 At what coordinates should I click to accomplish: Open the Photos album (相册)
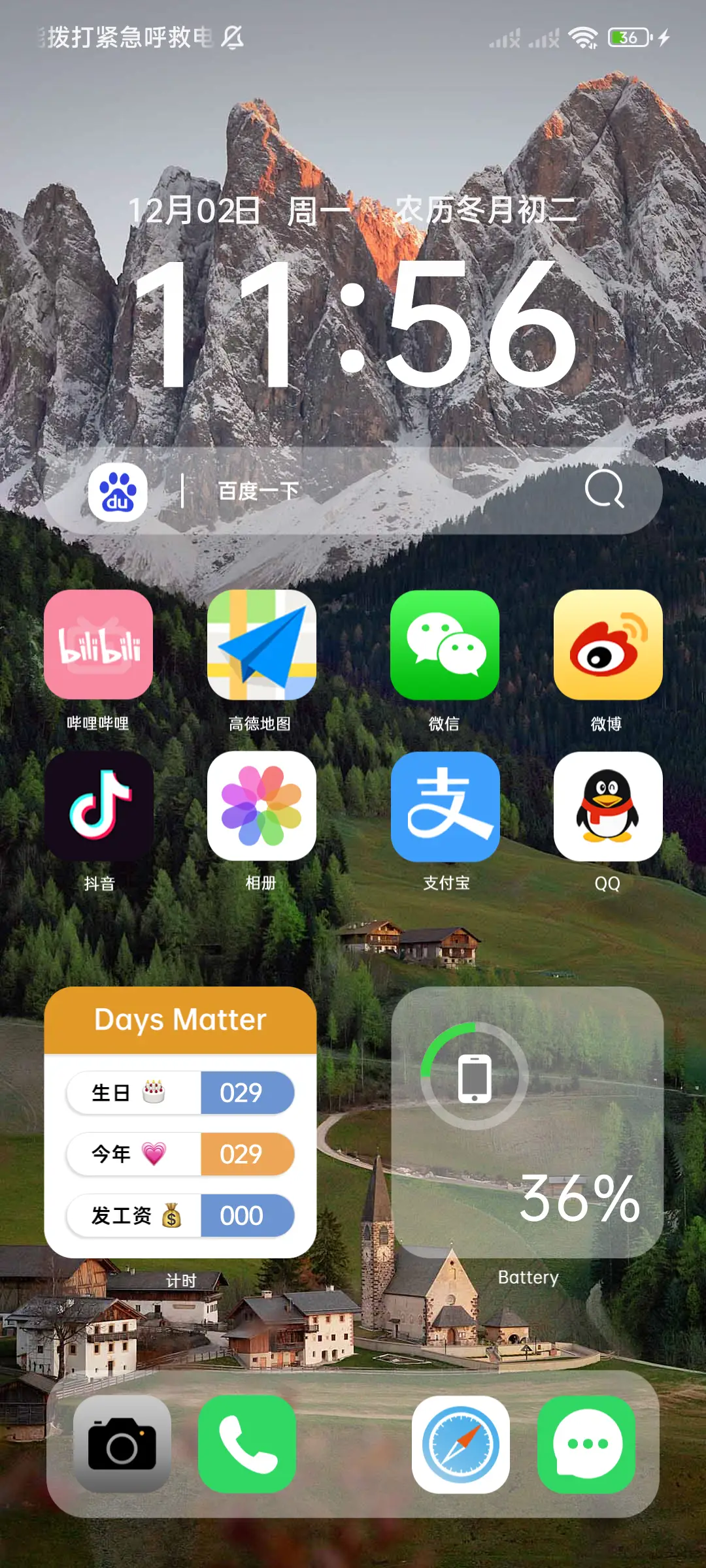(x=261, y=806)
